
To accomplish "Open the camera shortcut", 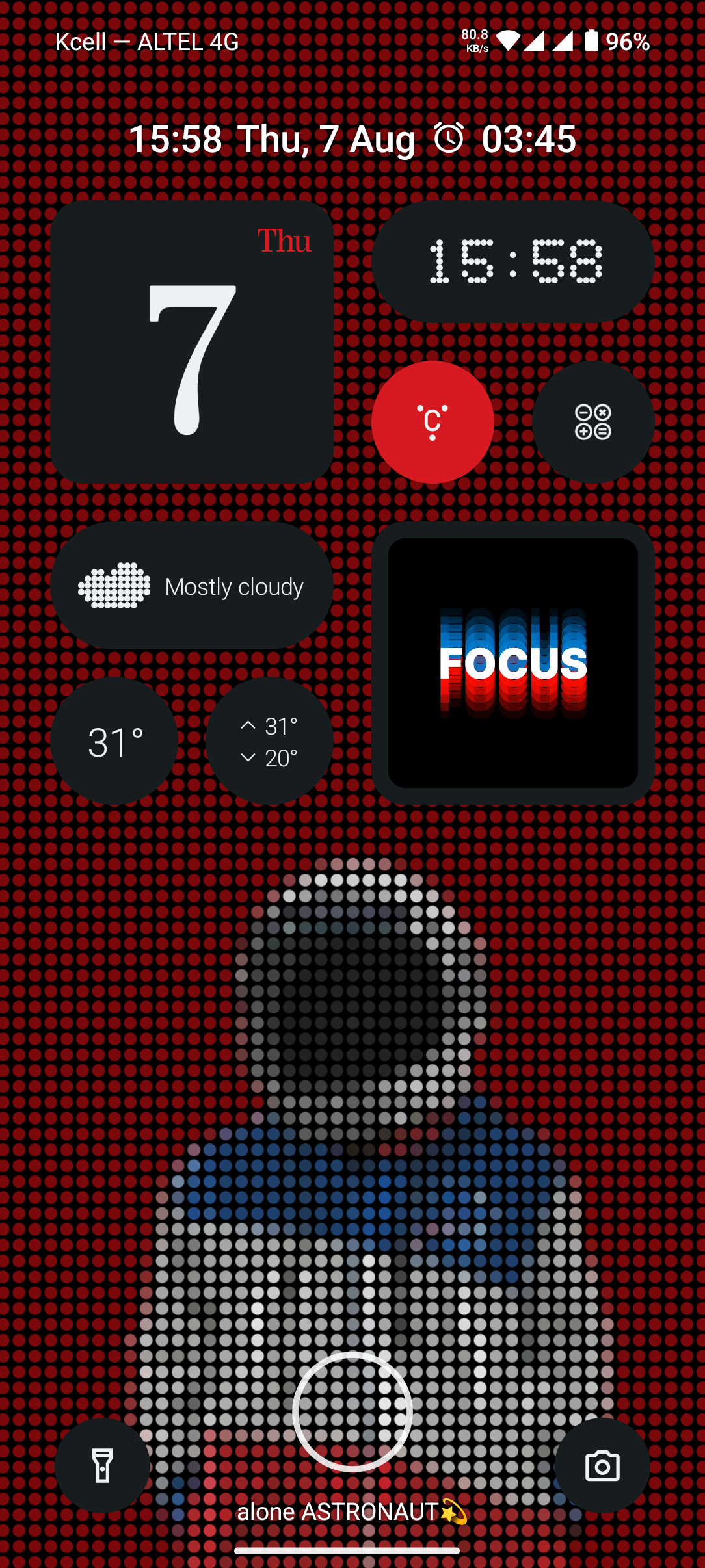I will [602, 1465].
